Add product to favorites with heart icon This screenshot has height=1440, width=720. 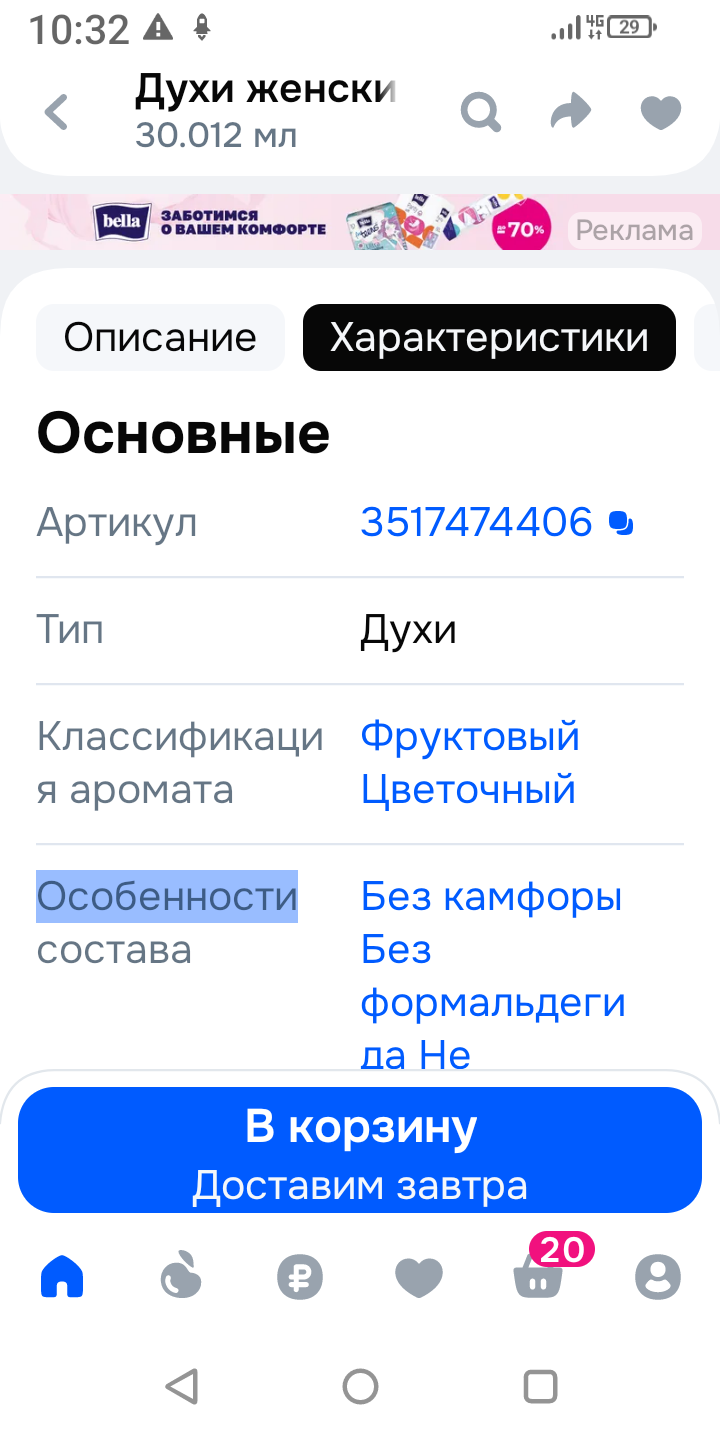coord(660,112)
